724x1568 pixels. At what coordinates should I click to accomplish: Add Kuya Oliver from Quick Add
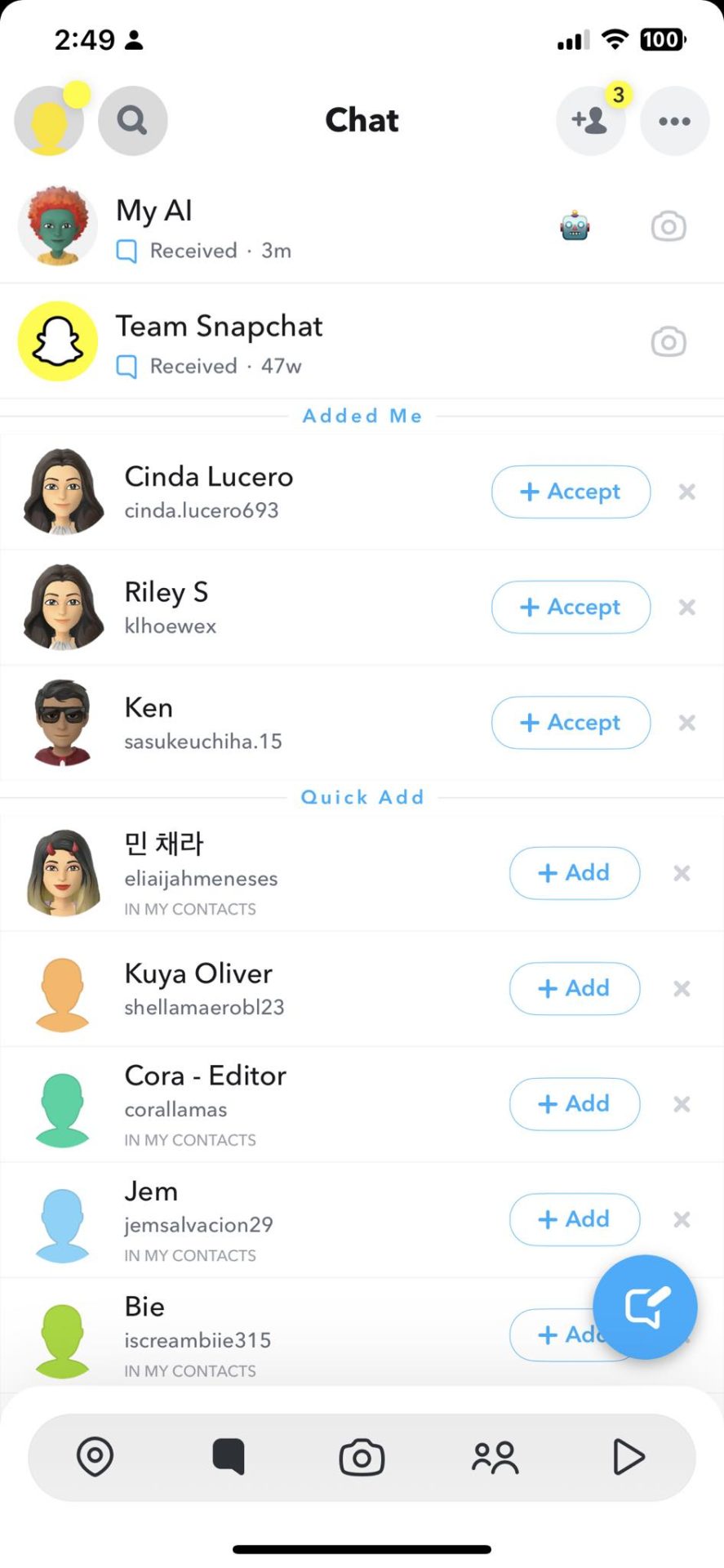click(574, 988)
